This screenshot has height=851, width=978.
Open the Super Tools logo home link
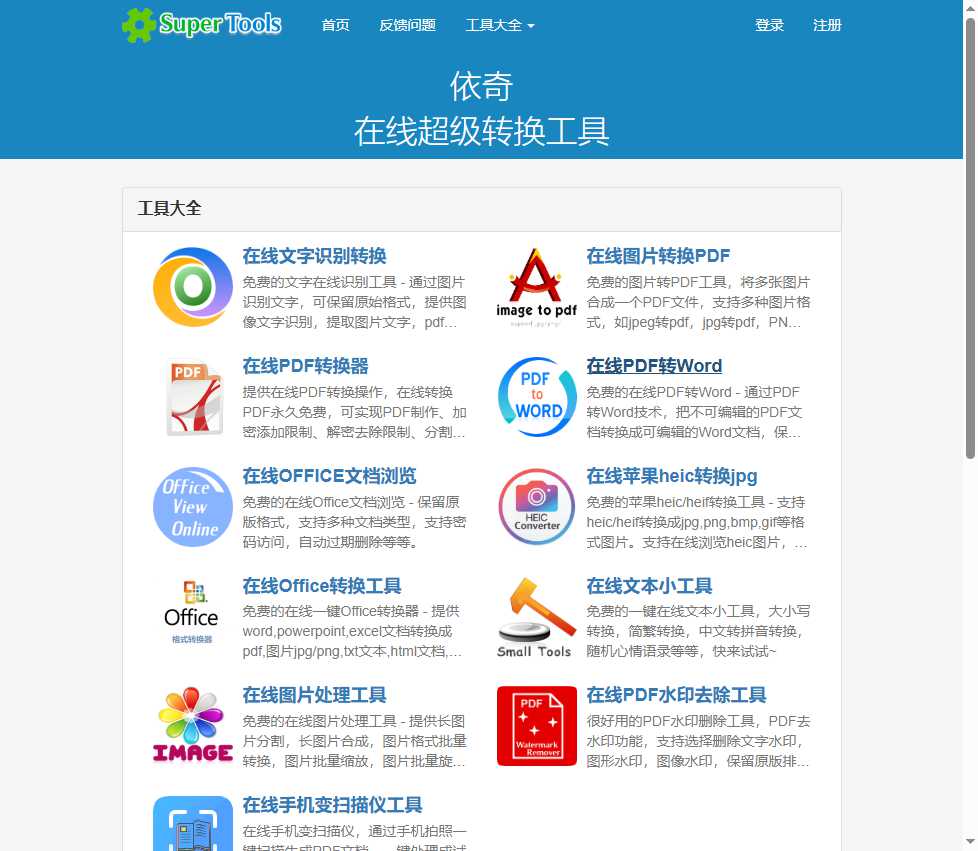(x=201, y=24)
